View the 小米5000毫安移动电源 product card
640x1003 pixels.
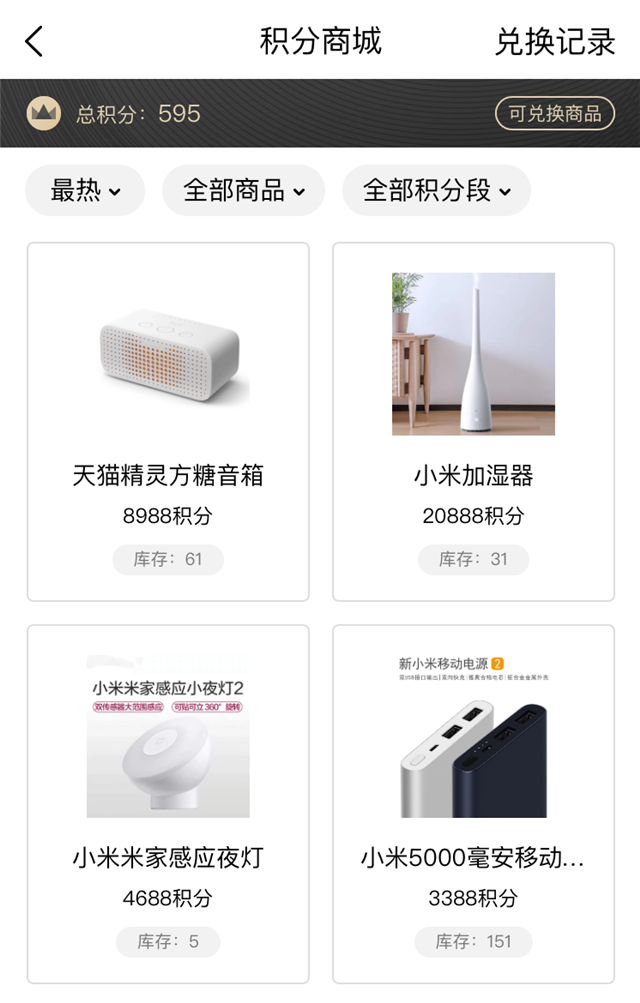pyautogui.click(x=473, y=804)
